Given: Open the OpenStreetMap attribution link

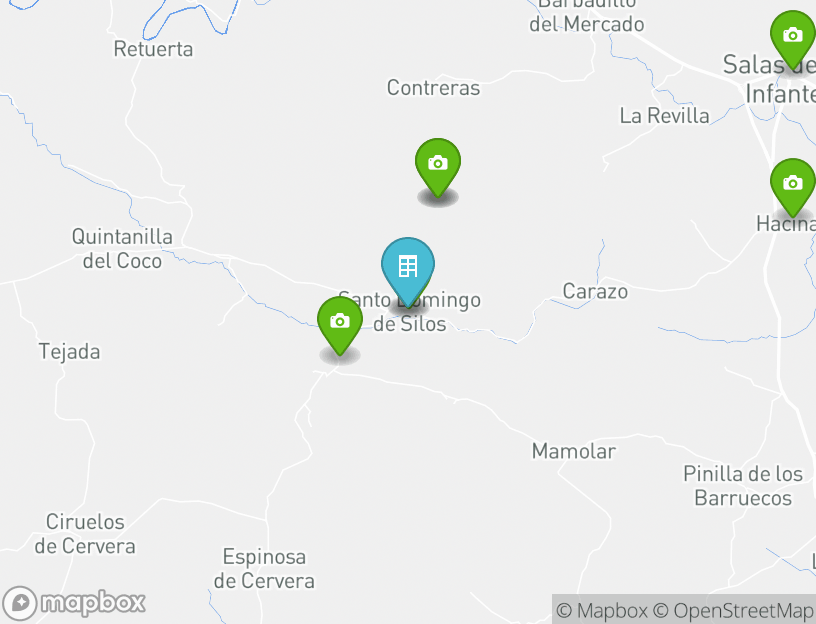Looking at the screenshot, I should pyautogui.click(x=733, y=610).
